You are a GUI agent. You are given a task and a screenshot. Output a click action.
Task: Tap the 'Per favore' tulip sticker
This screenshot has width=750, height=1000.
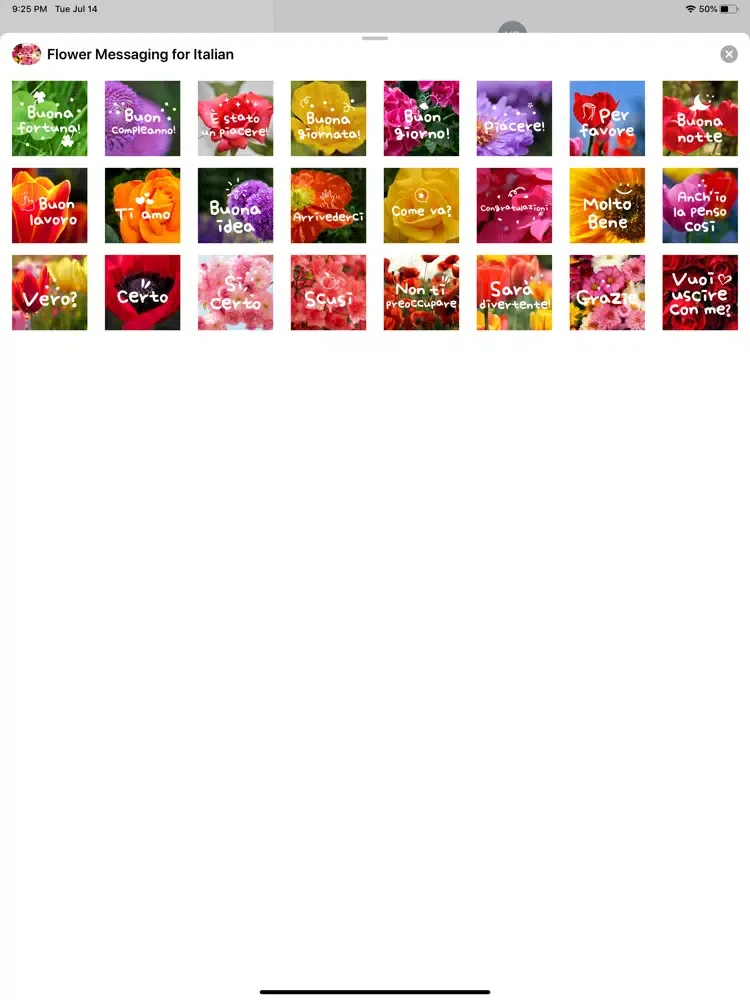[x=607, y=118]
